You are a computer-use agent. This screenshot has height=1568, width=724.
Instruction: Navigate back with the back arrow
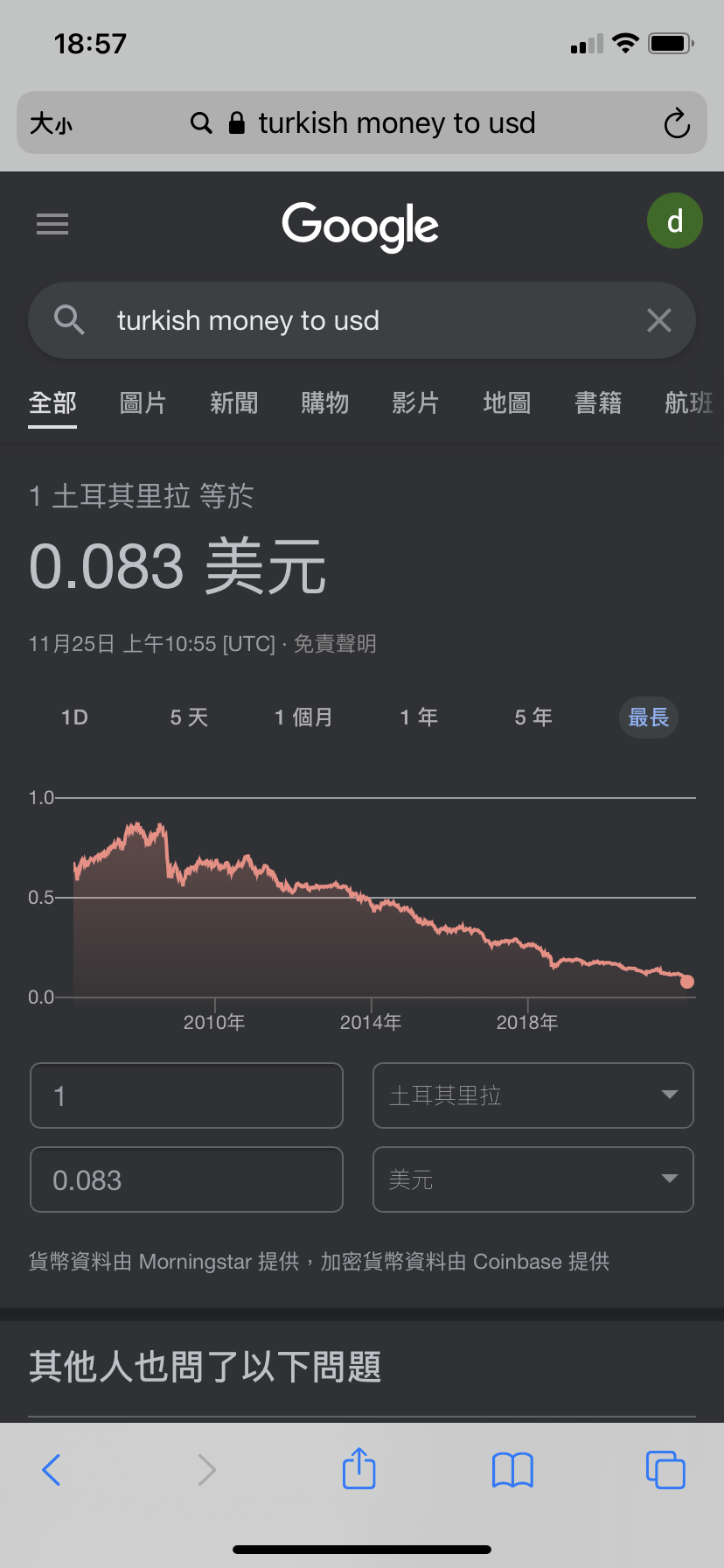(50, 1469)
